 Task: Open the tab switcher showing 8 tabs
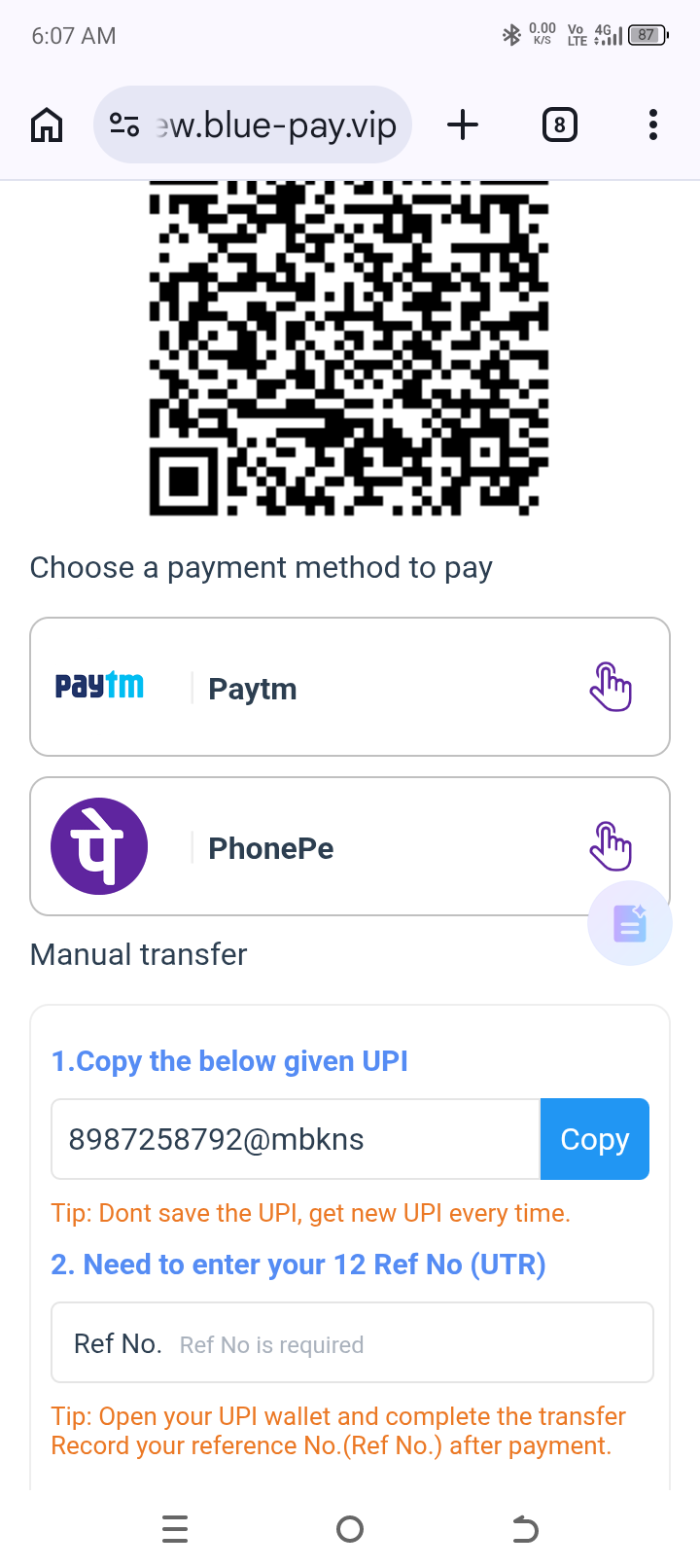[x=559, y=125]
